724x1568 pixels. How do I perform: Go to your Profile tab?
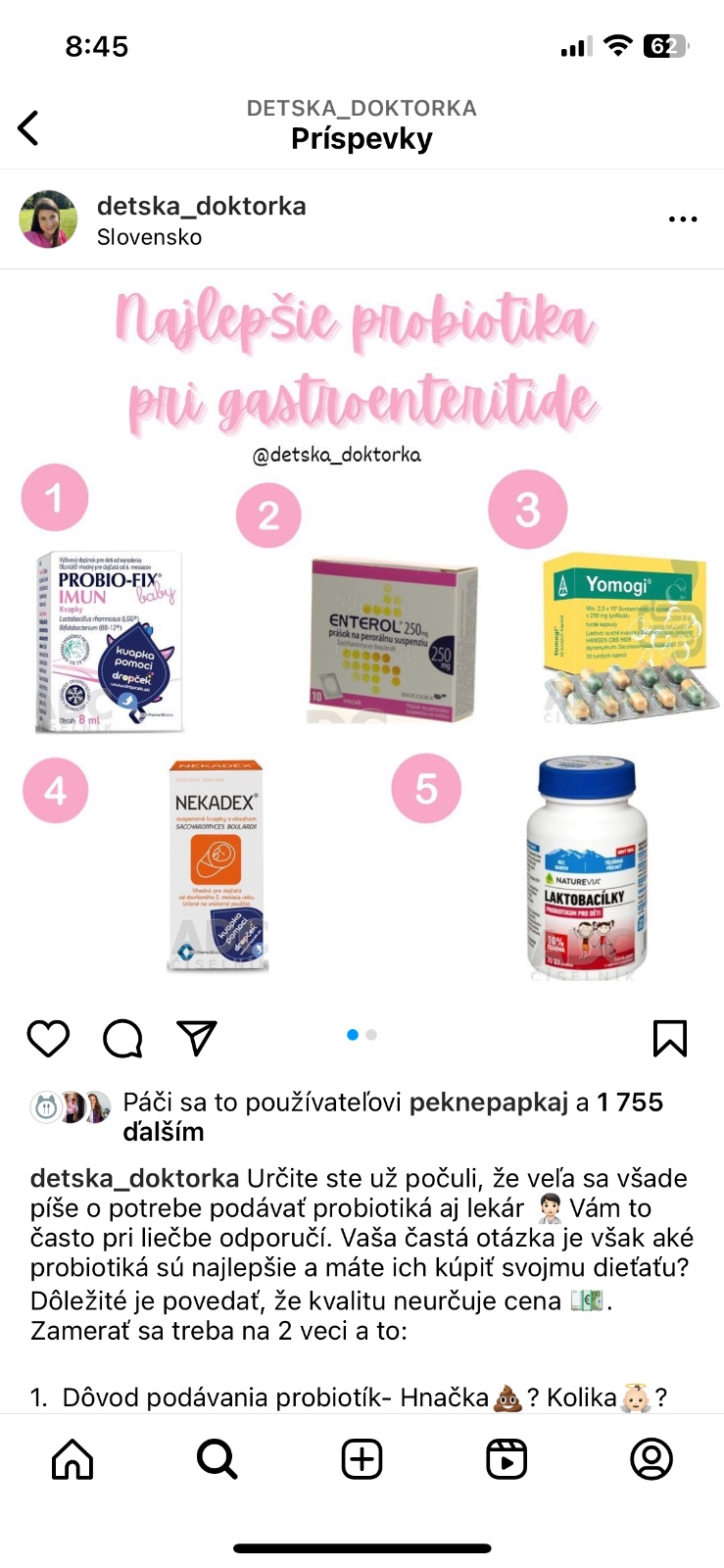point(651,1459)
